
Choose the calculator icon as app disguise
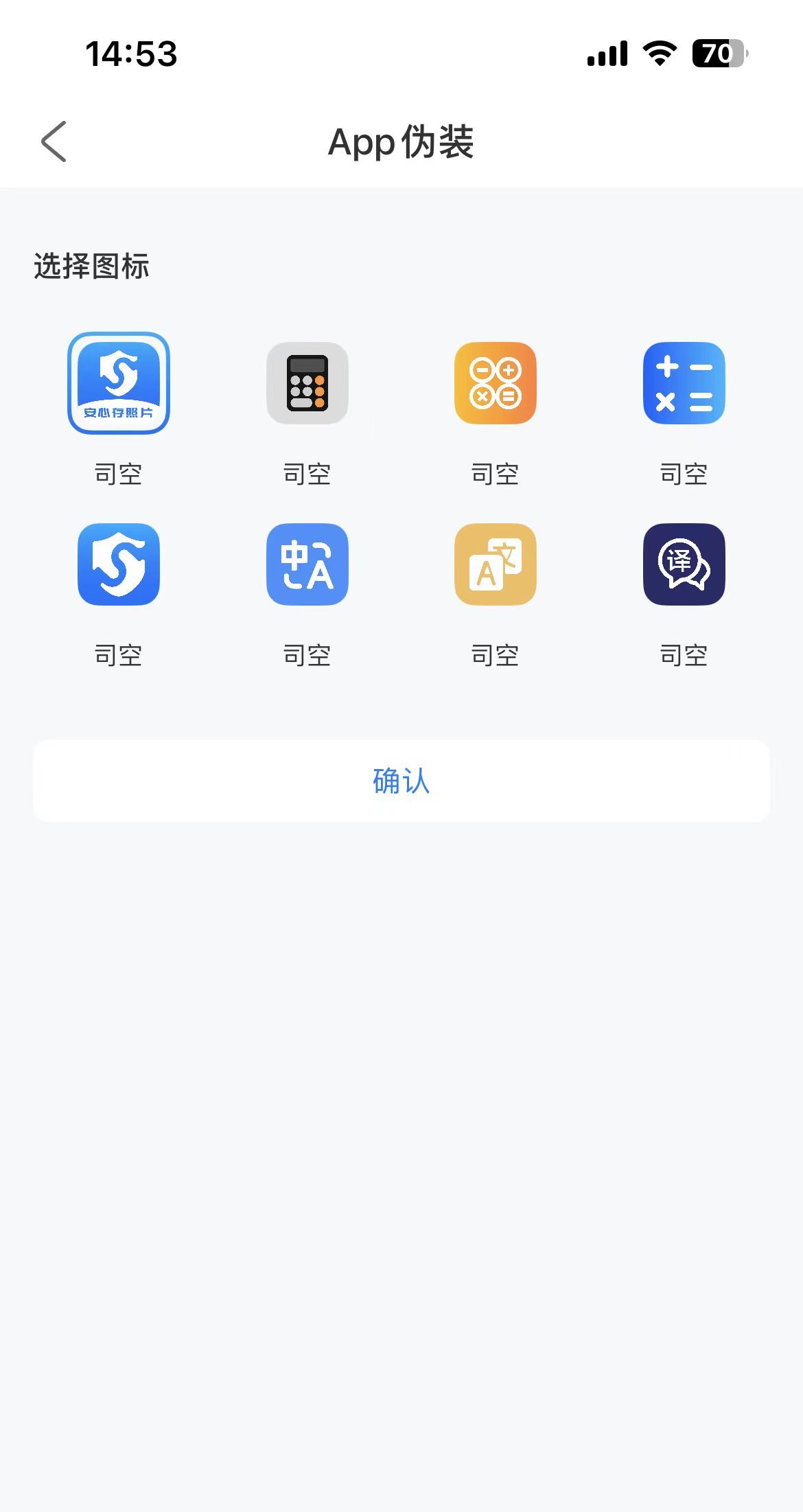point(307,385)
